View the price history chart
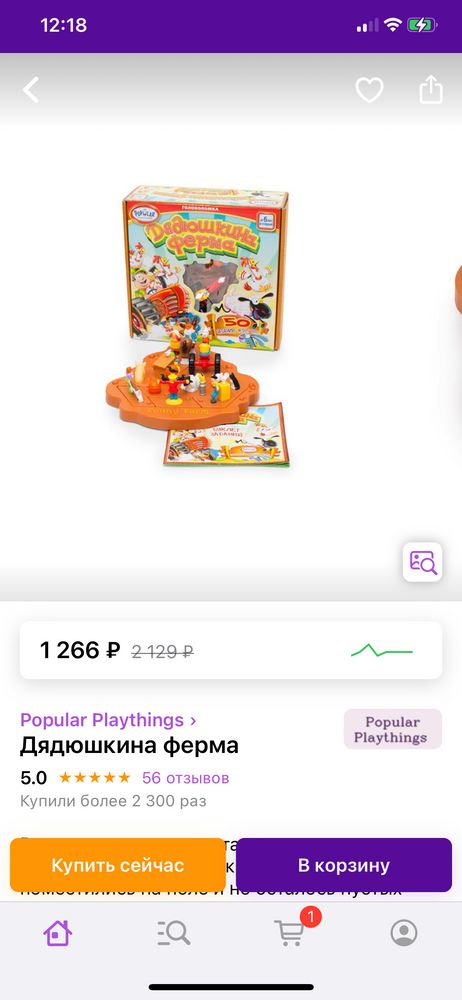This screenshot has height=1000, width=462. point(382,651)
